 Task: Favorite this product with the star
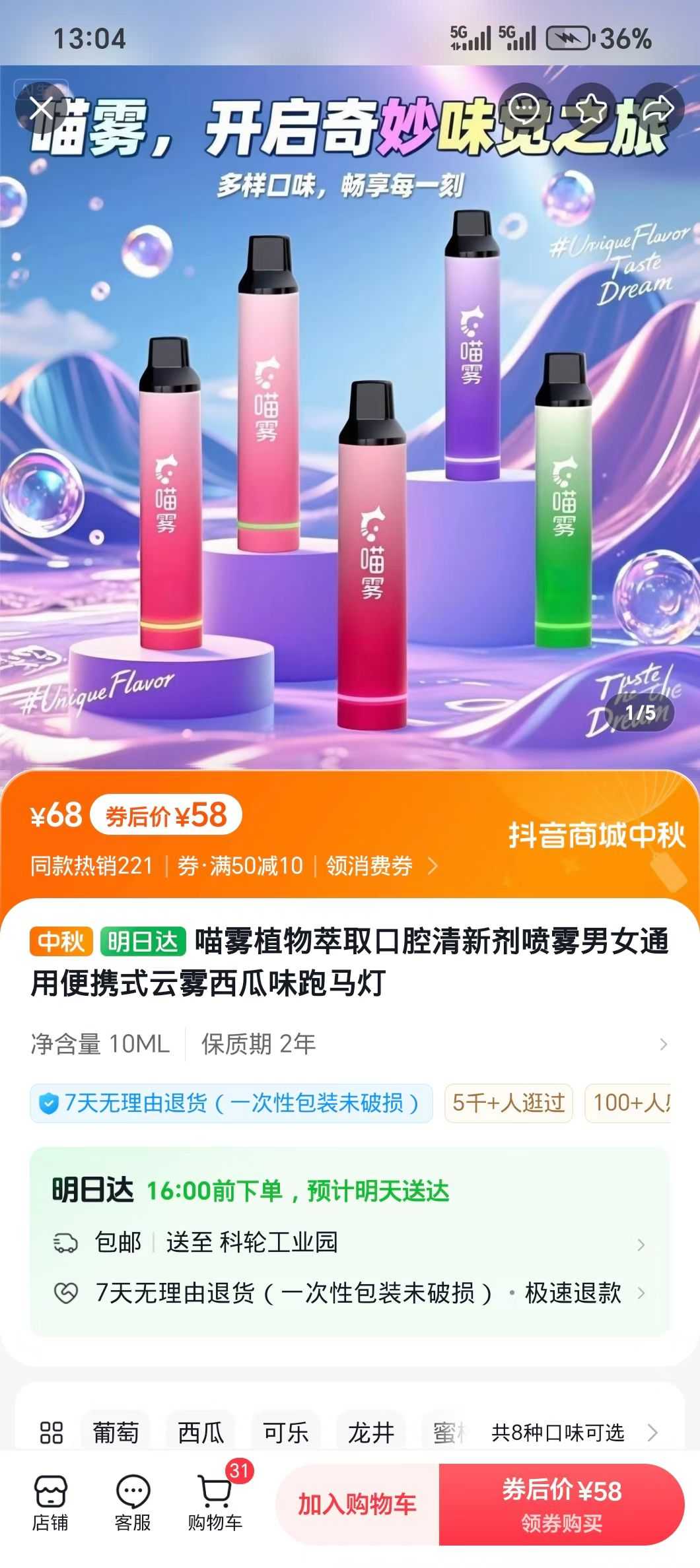(x=592, y=108)
